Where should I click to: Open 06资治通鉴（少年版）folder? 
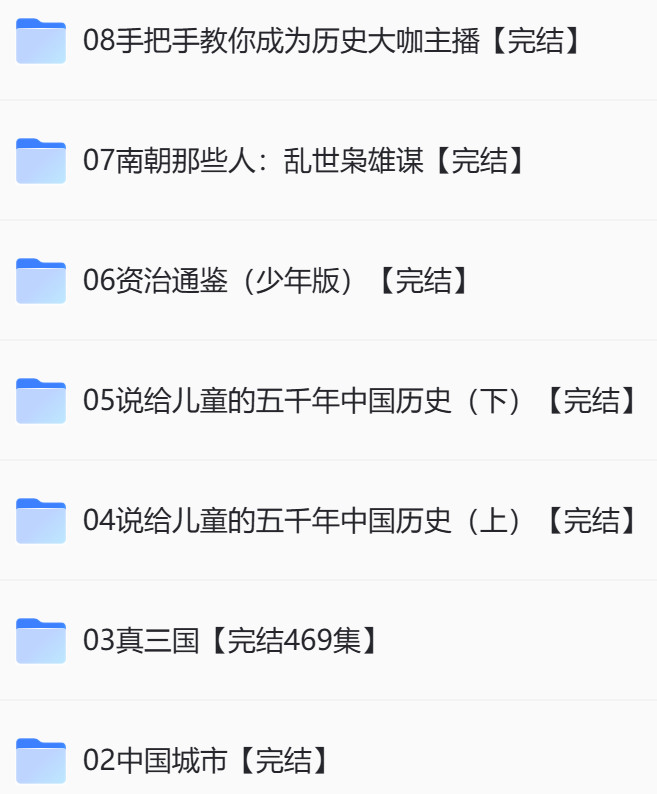pos(277,281)
